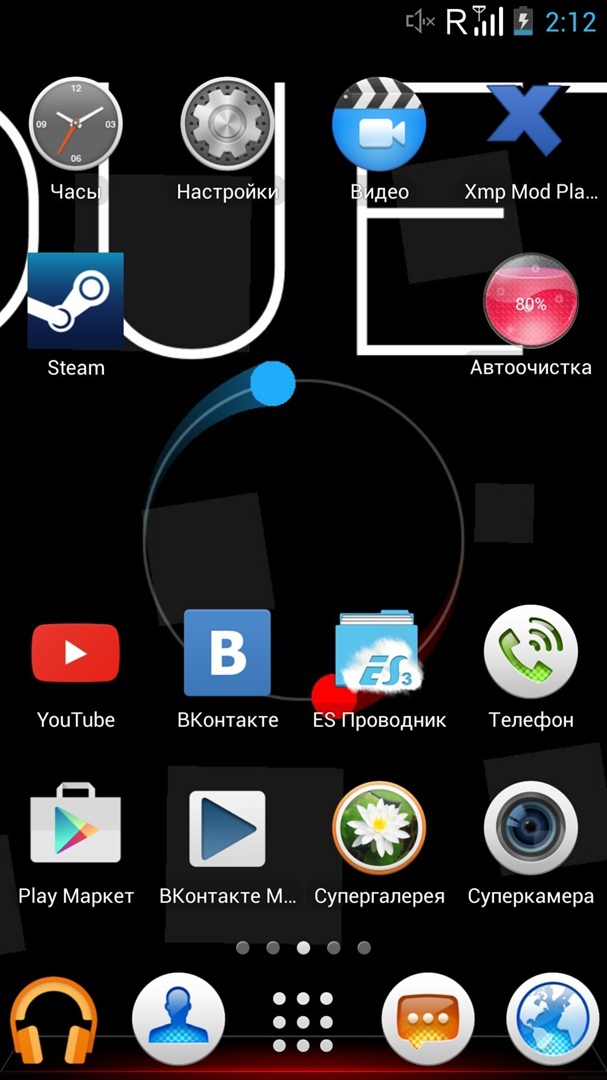This screenshot has height=1080, width=607.
Task: Open the headphones music app in dock
Action: click(53, 1020)
